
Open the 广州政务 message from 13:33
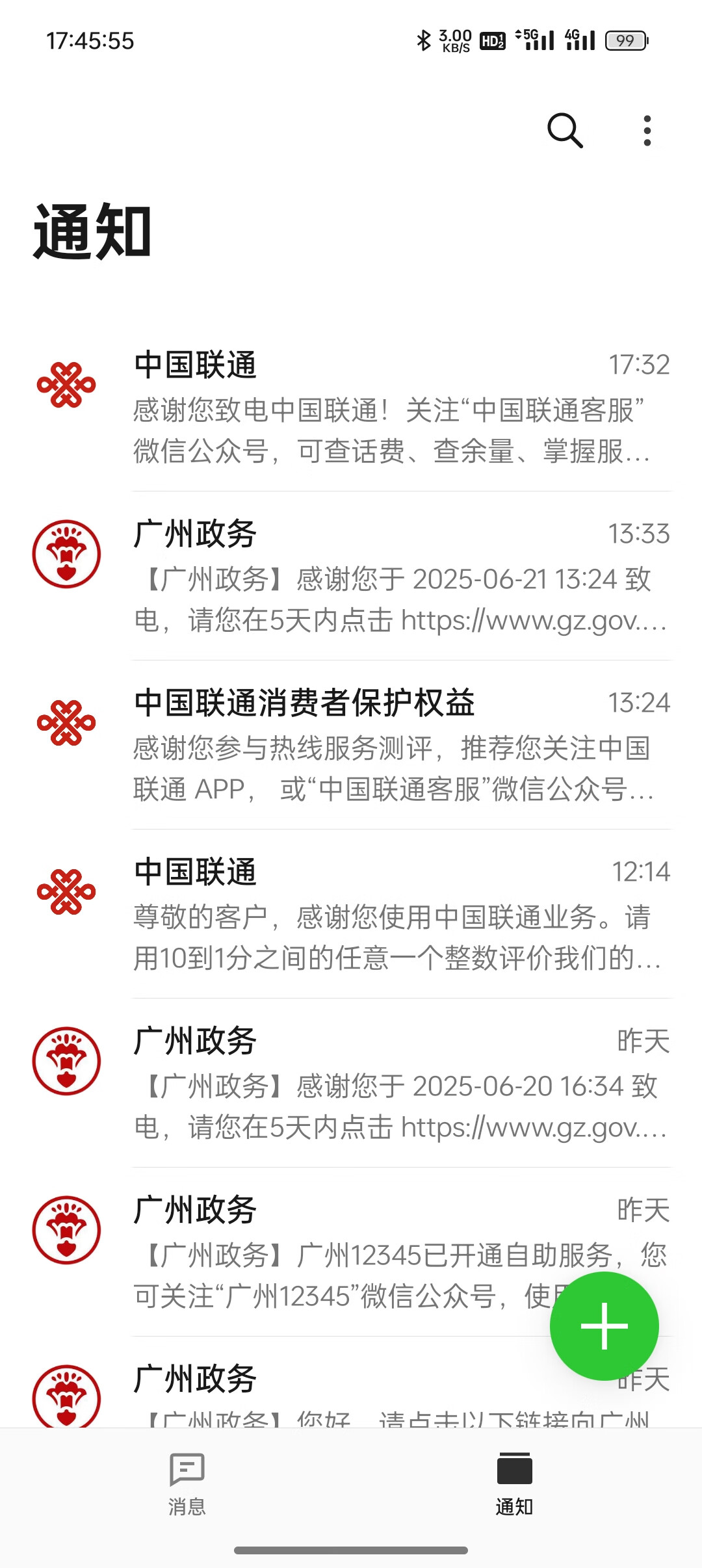(x=351, y=576)
